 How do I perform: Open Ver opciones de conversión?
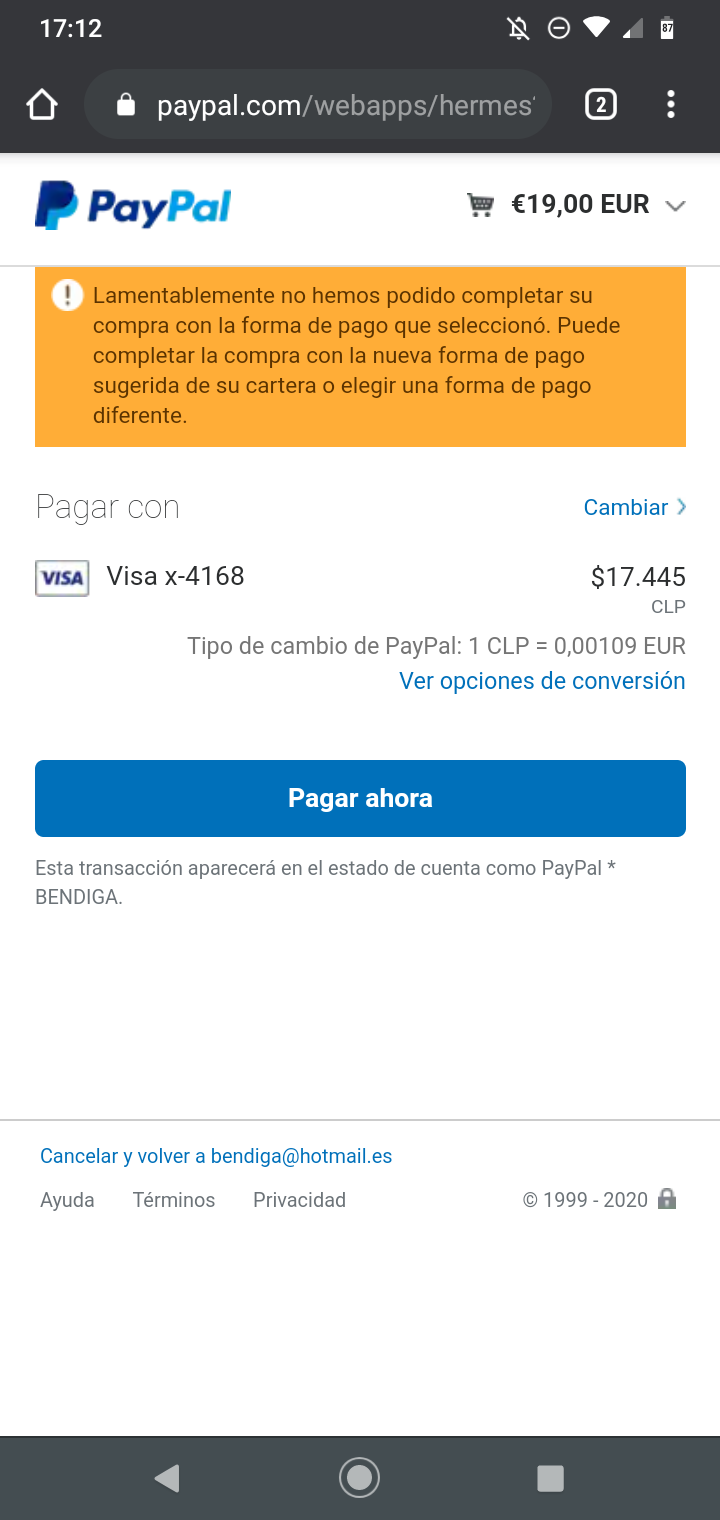pyautogui.click(x=542, y=681)
